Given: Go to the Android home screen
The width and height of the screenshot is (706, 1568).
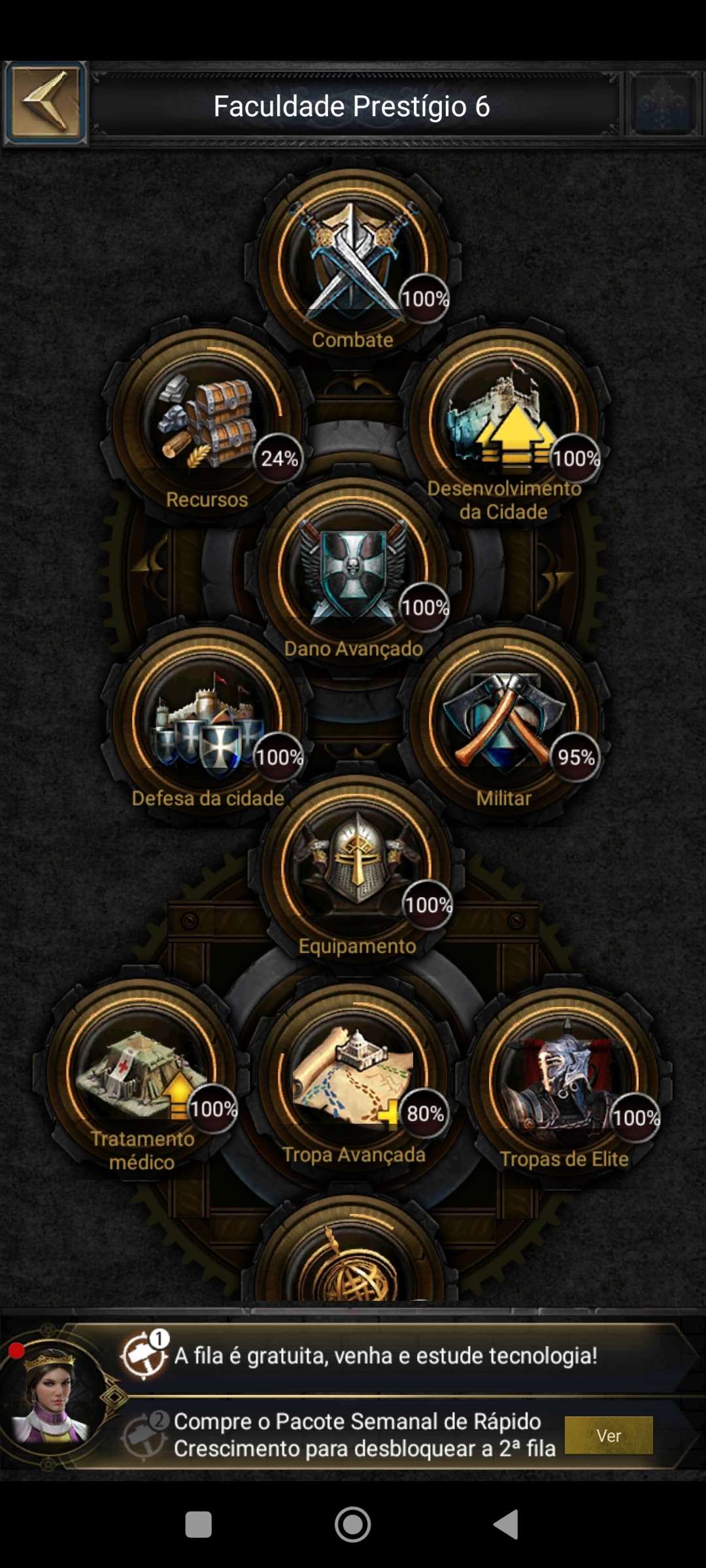Looking at the screenshot, I should pyautogui.click(x=352, y=1525).
